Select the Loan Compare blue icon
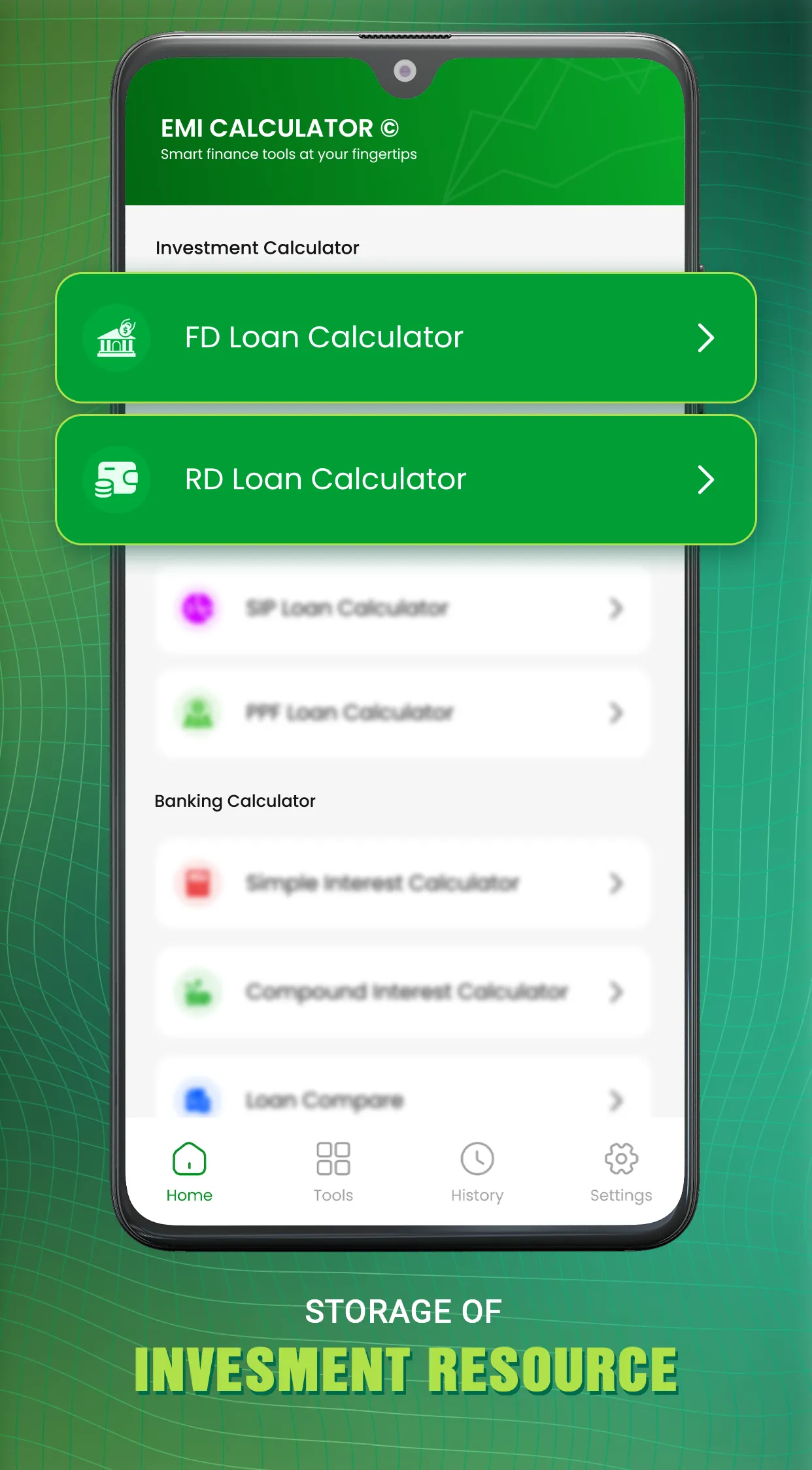 [197, 1099]
